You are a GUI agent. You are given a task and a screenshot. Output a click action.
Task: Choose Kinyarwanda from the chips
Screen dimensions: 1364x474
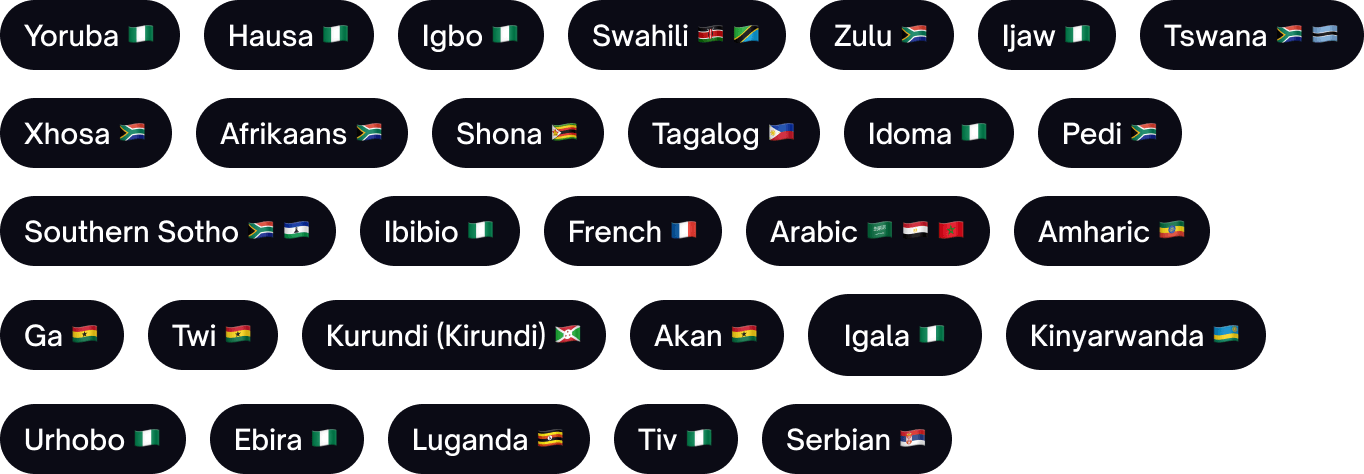pos(1135,335)
